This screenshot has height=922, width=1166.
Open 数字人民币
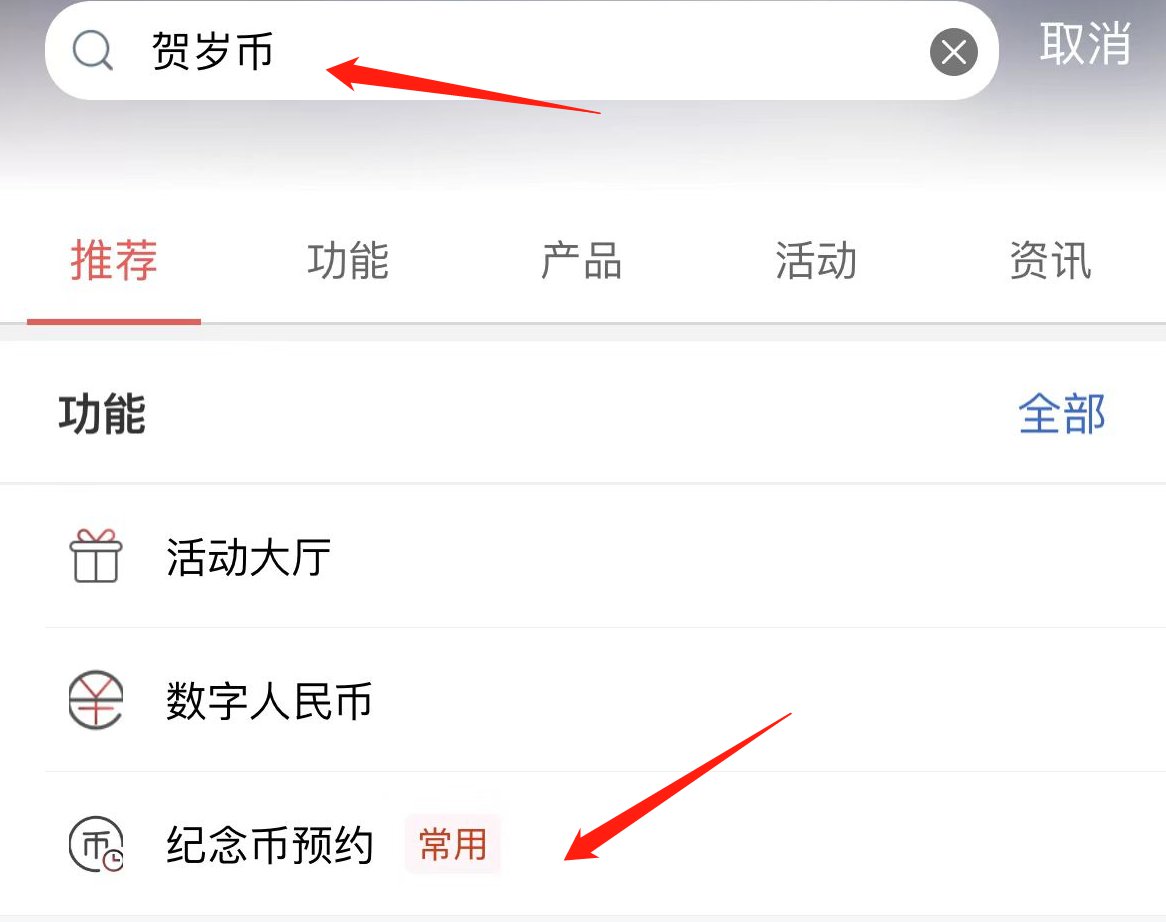tap(268, 701)
